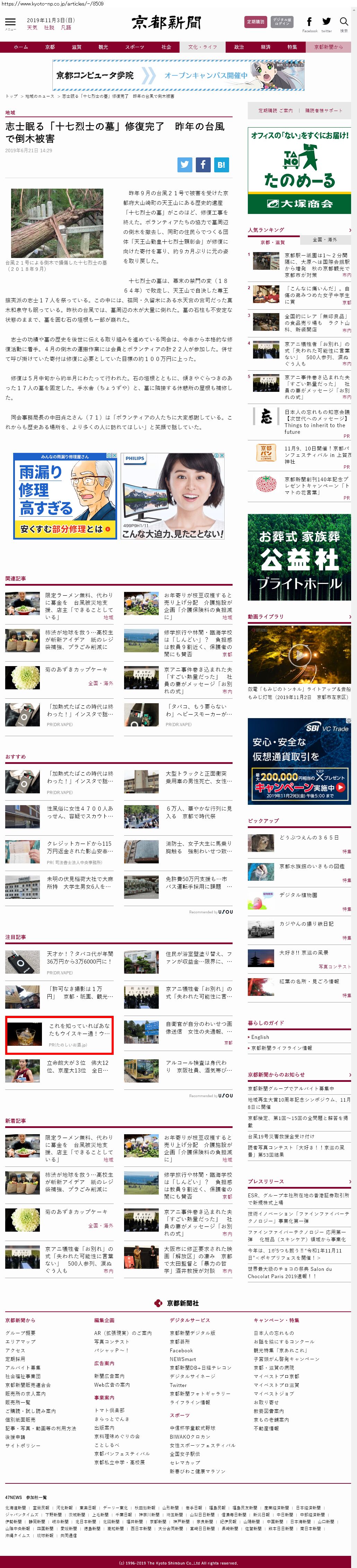This screenshot has width=357, height=1568.
Task: Bookmark article with Hatena B! button
Action: point(221,164)
